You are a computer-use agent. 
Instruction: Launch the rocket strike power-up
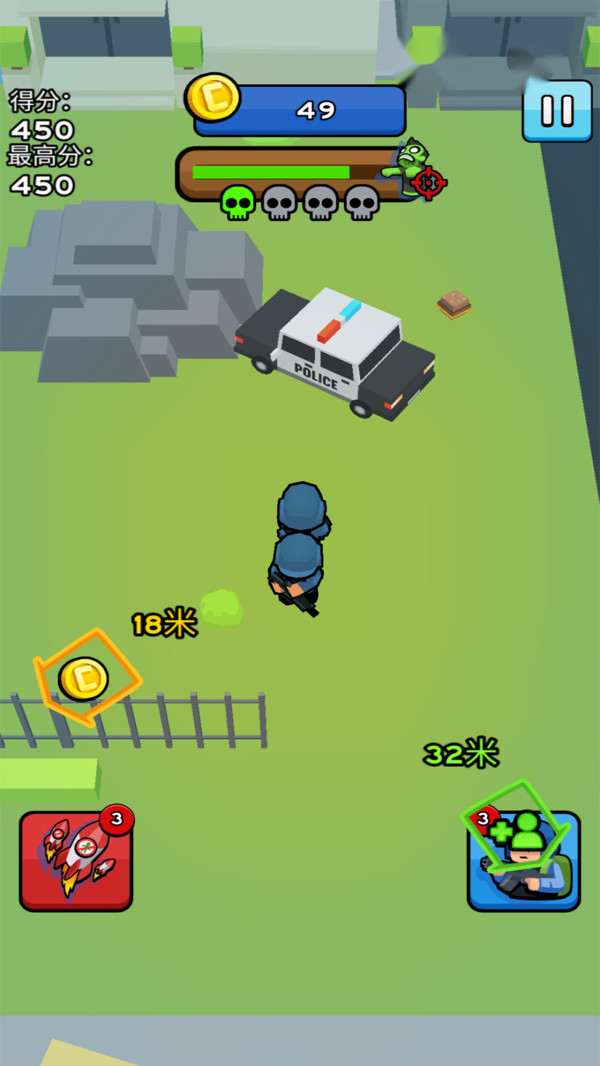(x=76, y=861)
